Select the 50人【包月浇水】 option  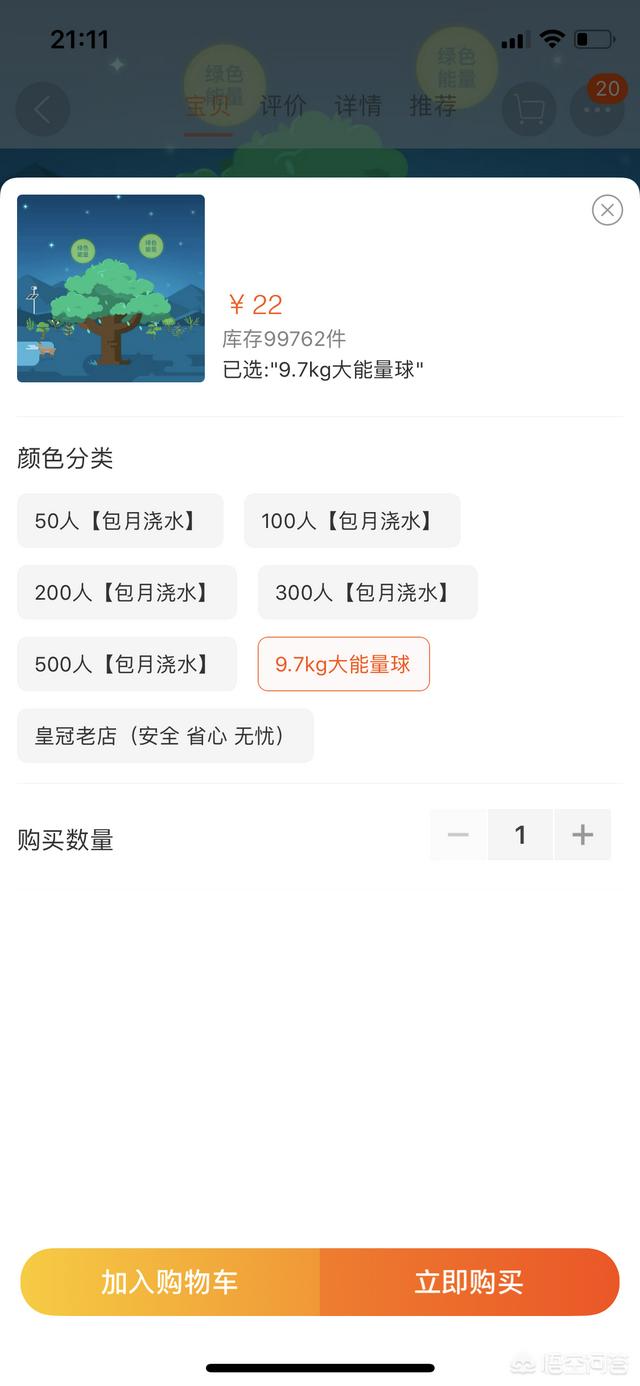click(120, 521)
